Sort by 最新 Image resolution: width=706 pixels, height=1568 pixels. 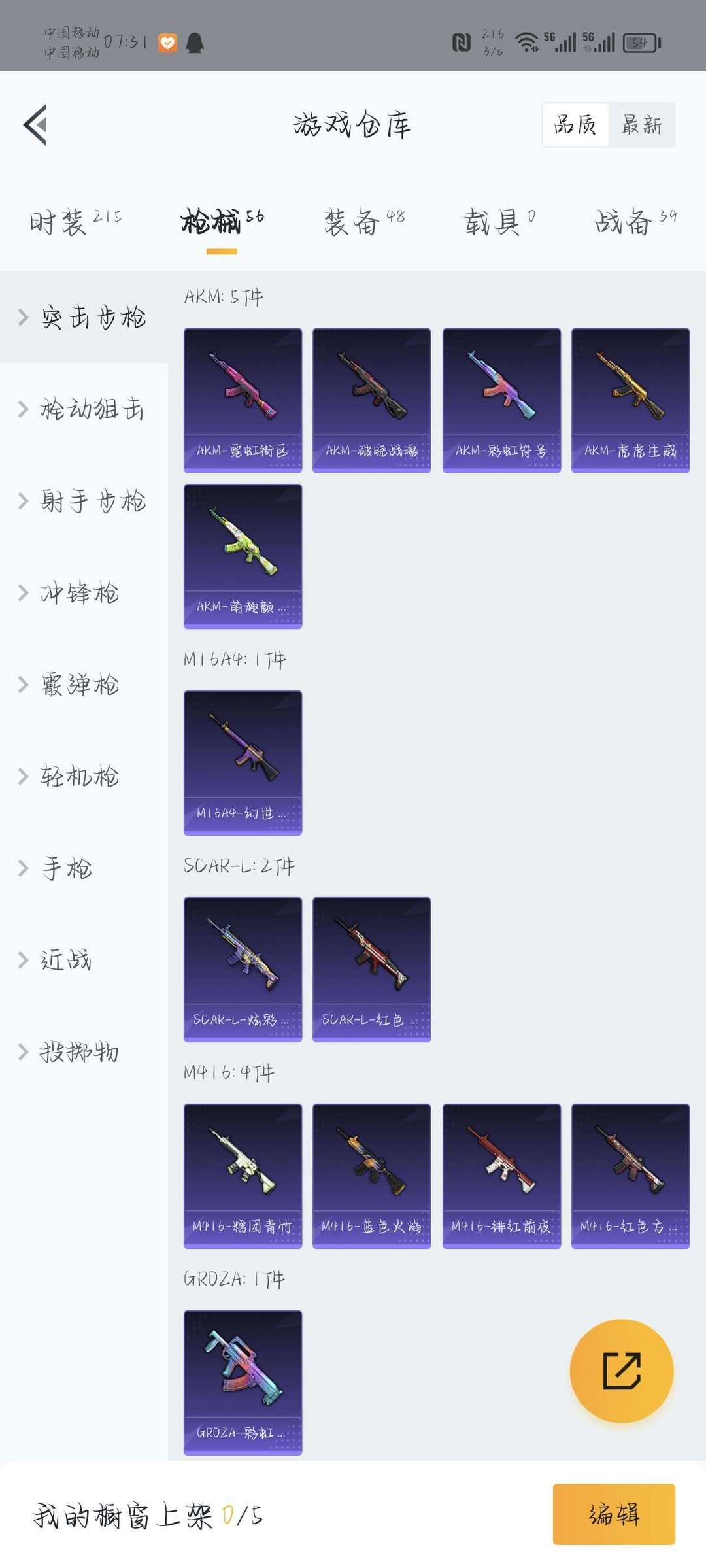(641, 124)
